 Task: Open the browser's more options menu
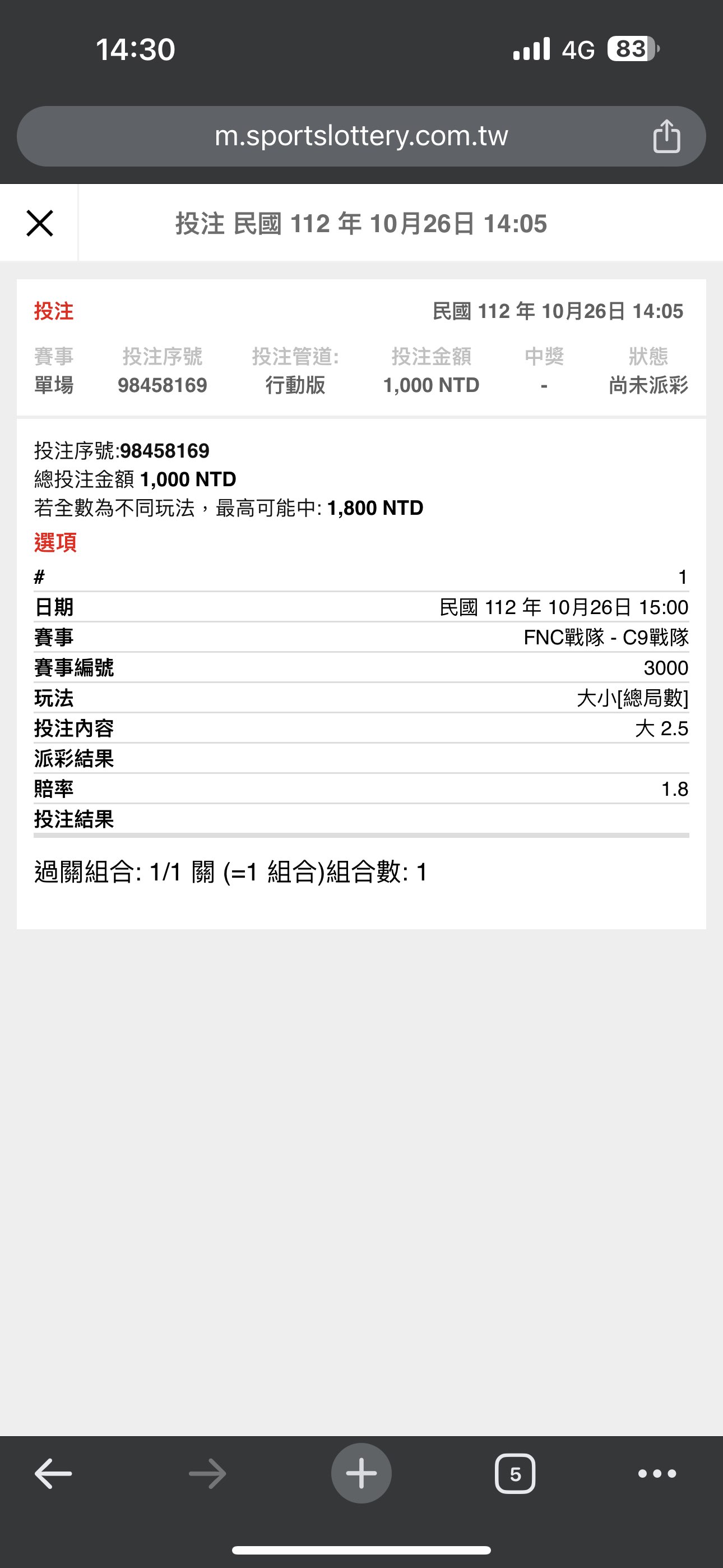click(657, 1474)
